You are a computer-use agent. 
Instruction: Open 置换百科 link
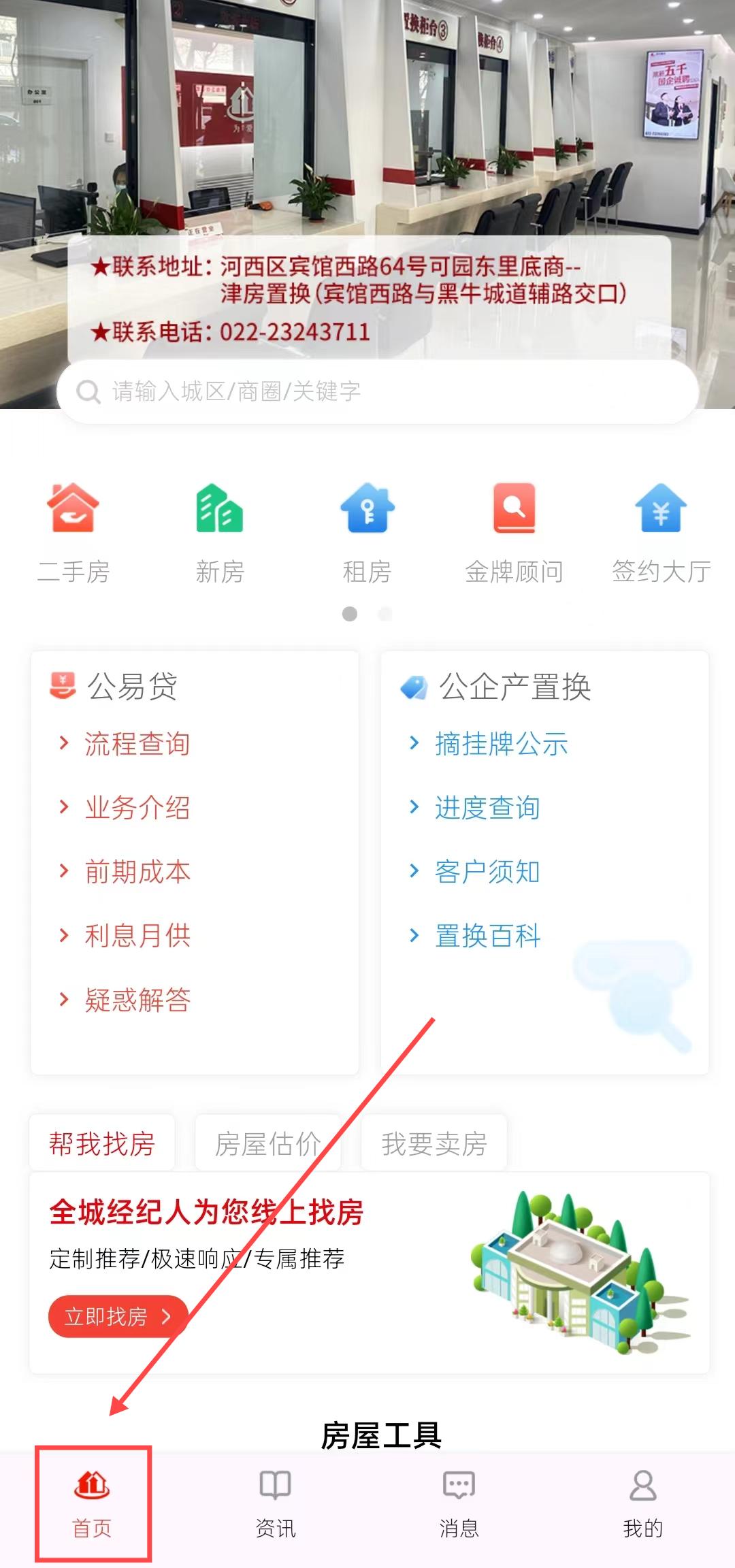[x=487, y=936]
